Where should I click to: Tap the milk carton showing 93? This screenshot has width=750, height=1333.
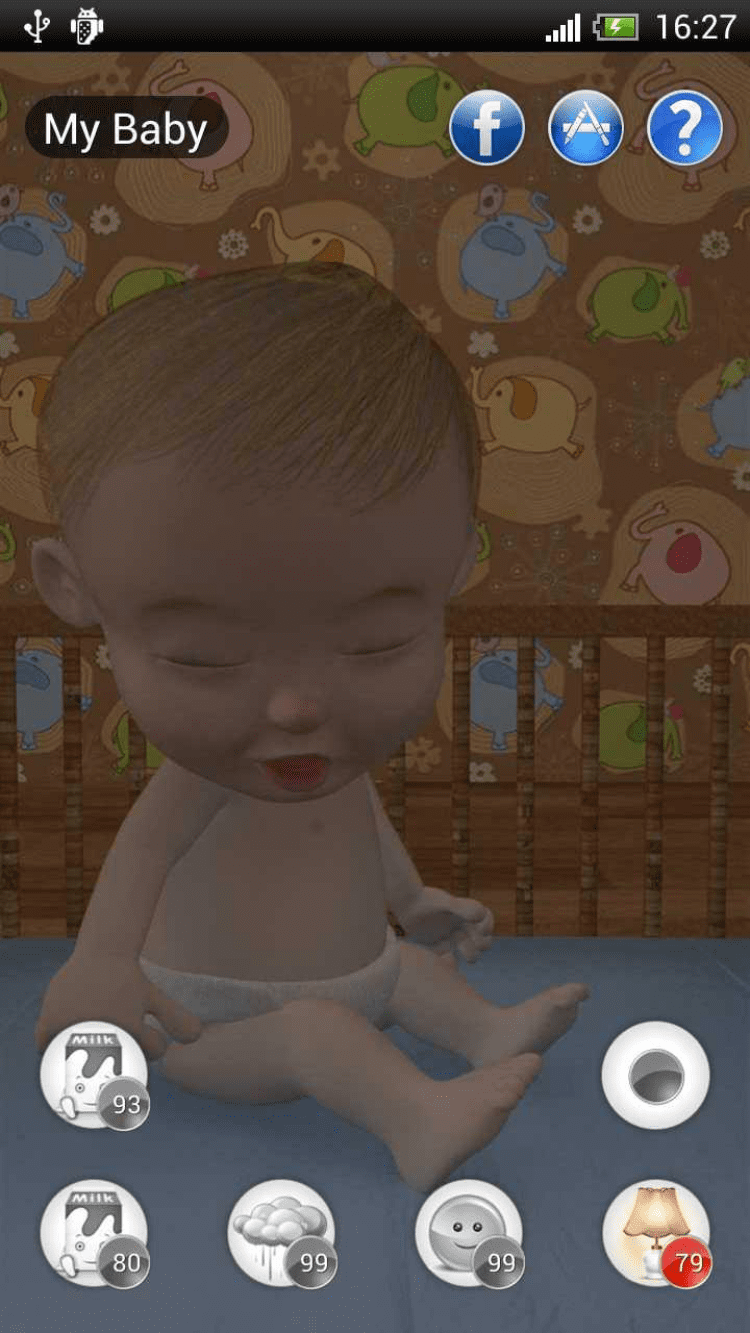point(94,1075)
